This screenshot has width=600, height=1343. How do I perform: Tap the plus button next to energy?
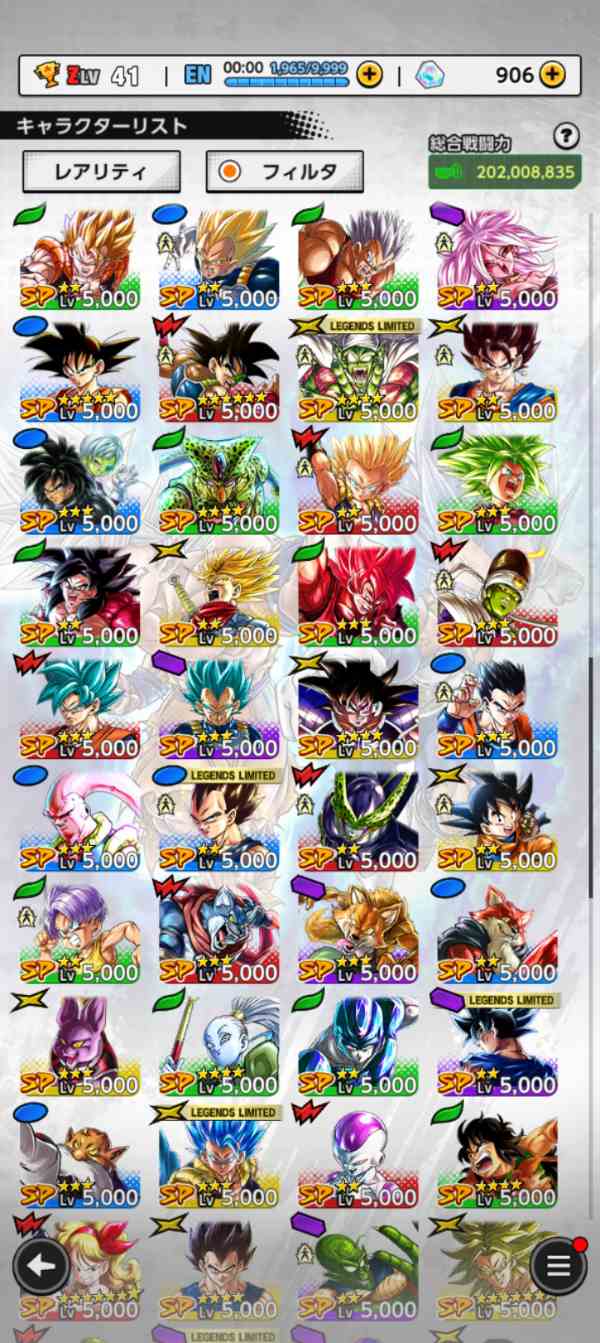(369, 74)
